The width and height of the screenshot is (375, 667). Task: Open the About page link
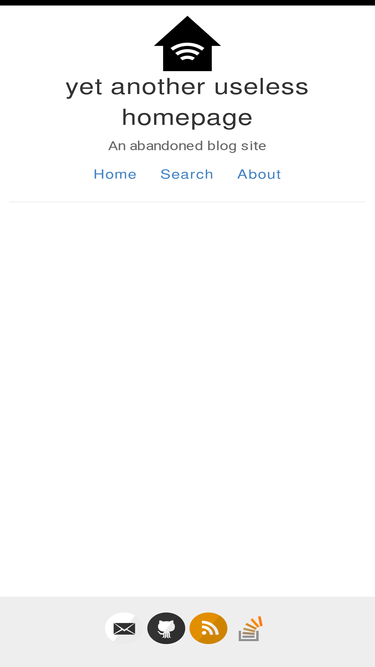pyautogui.click(x=259, y=174)
